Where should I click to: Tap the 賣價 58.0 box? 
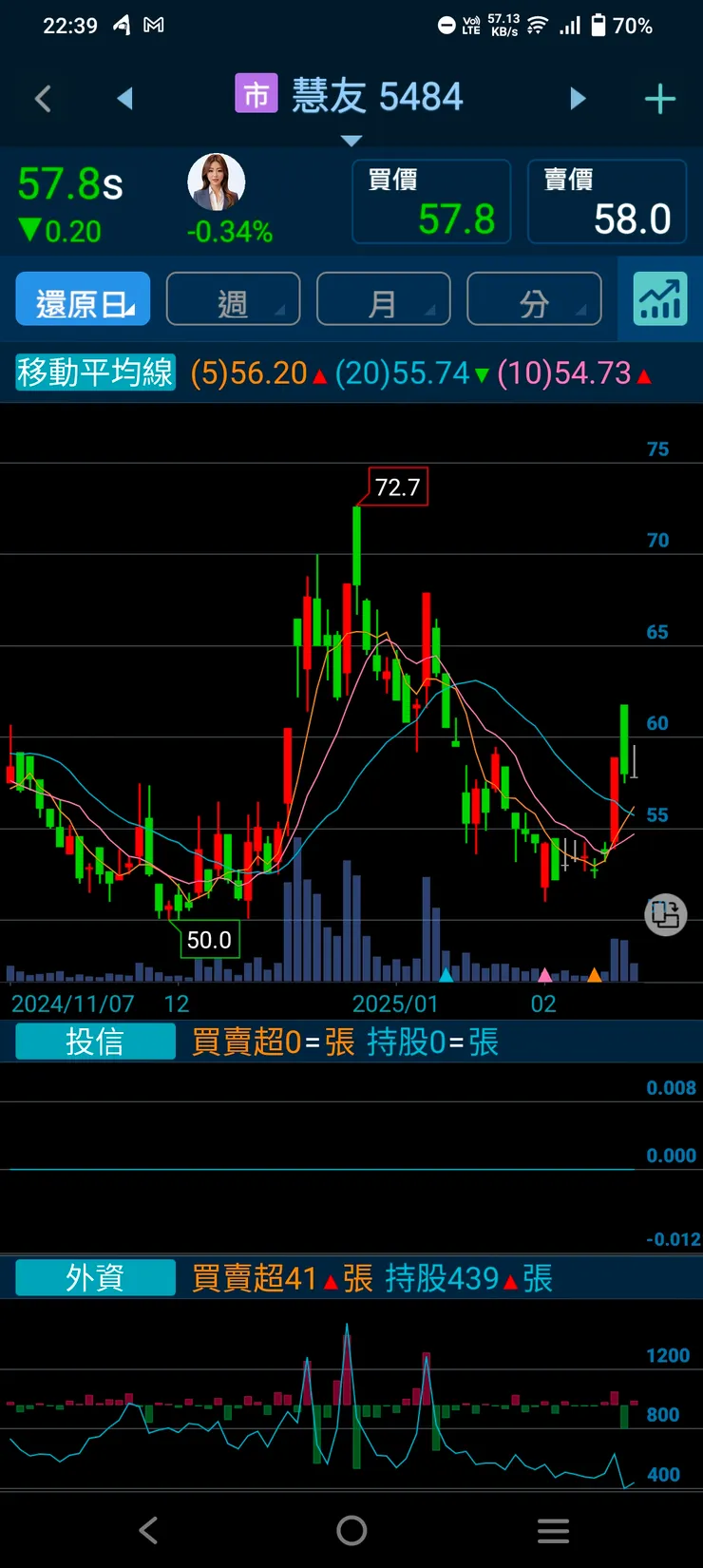pyautogui.click(x=607, y=201)
